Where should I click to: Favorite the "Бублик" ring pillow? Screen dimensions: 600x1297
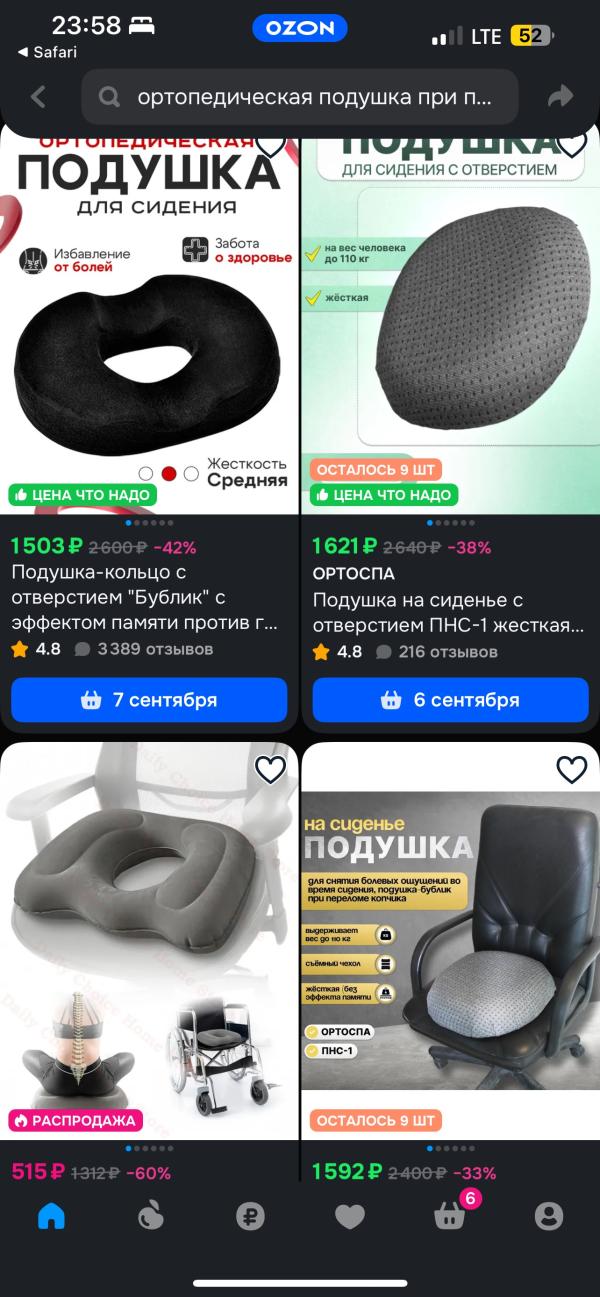pyautogui.click(x=270, y=145)
